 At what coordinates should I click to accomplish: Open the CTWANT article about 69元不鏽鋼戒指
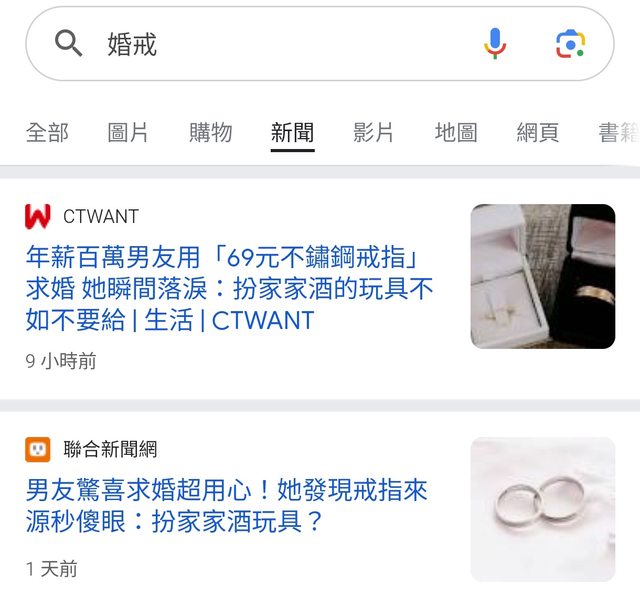pyautogui.click(x=230, y=289)
